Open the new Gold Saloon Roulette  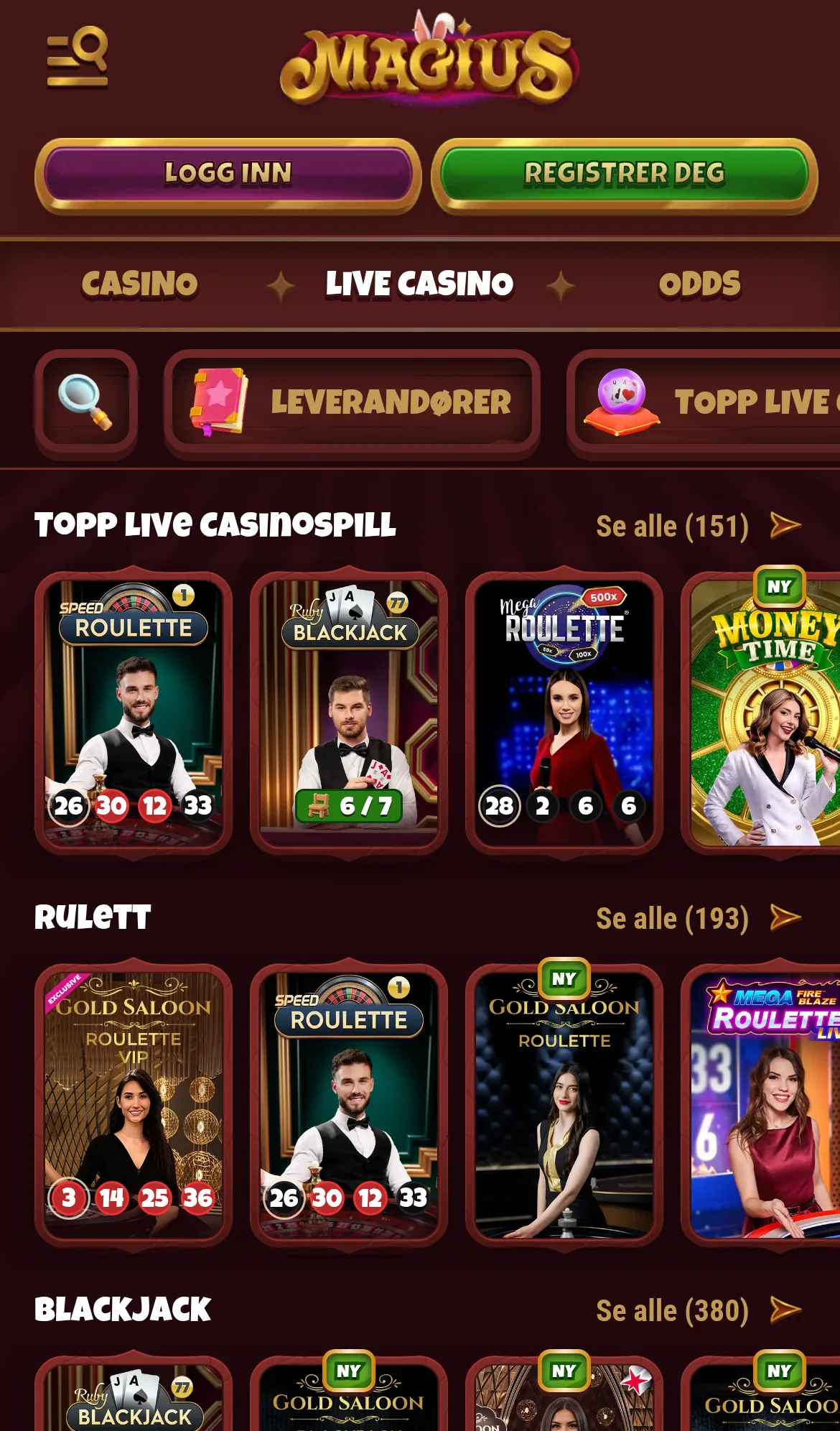[x=564, y=1104]
